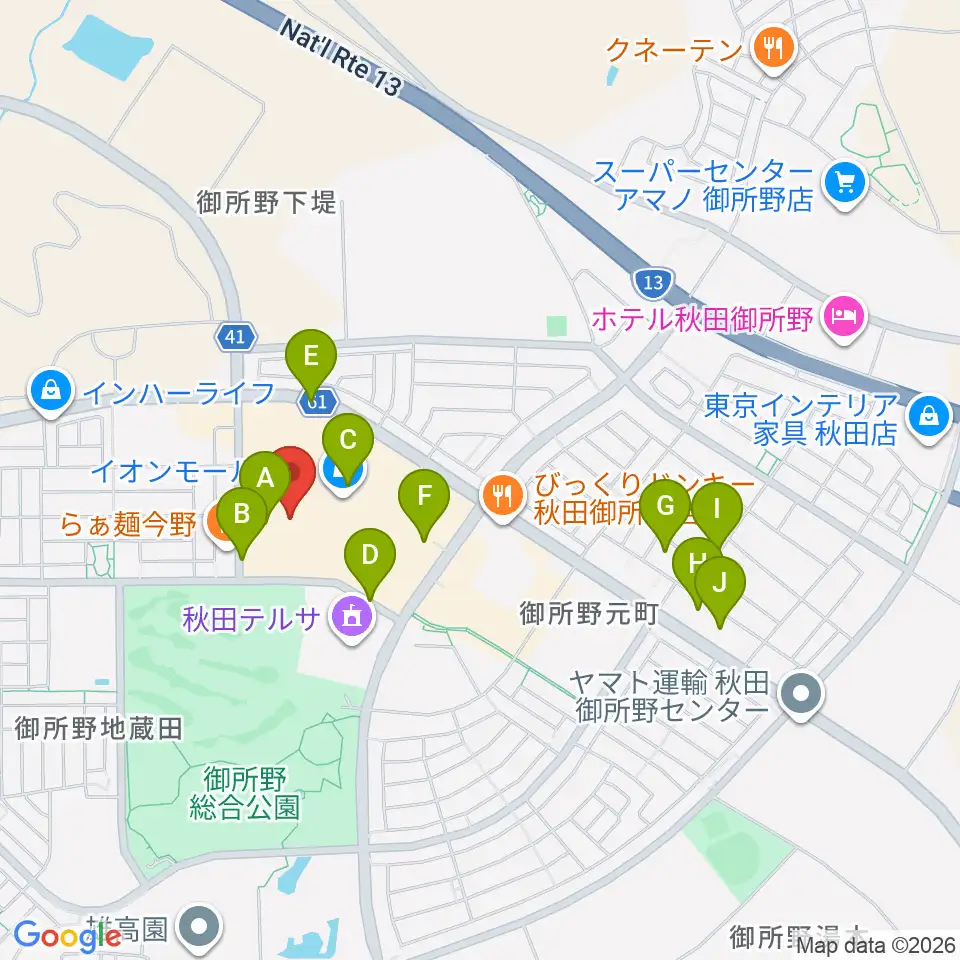Open the クネーテン restaurant pin

tap(774, 48)
